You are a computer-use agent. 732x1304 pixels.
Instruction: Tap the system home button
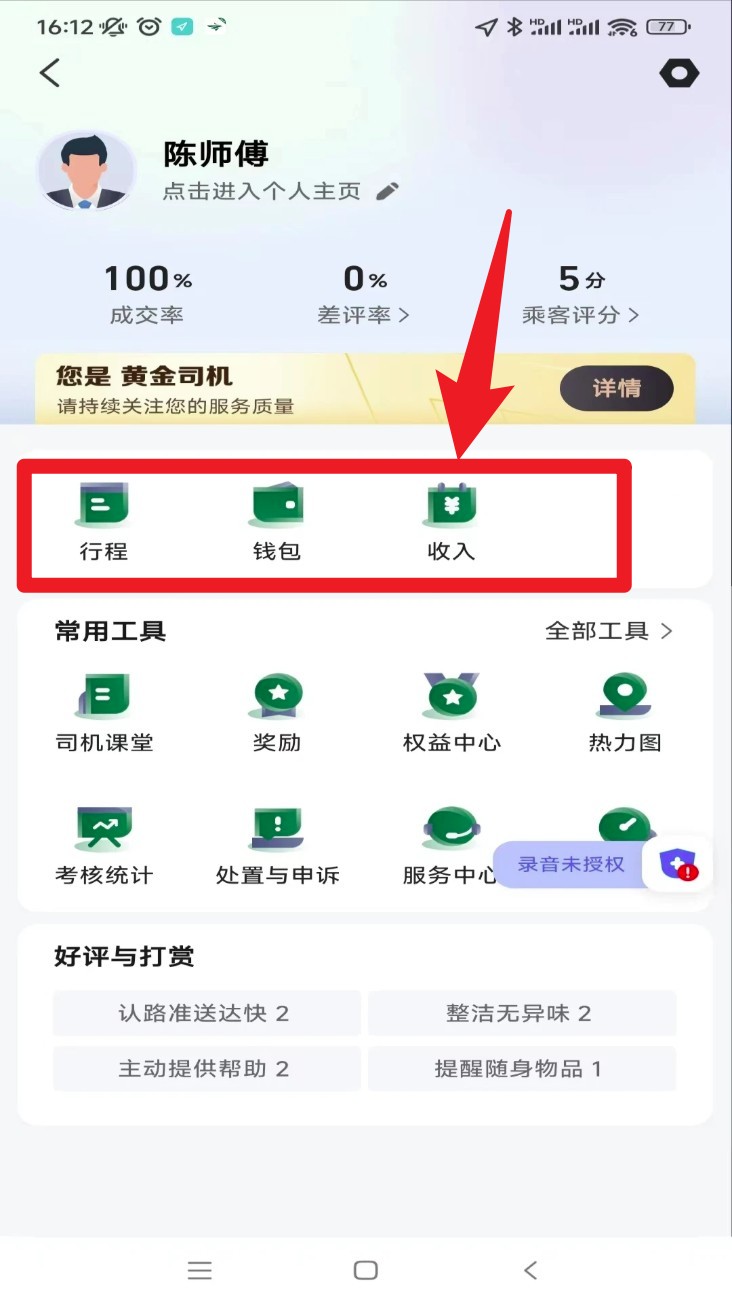[366, 1270]
